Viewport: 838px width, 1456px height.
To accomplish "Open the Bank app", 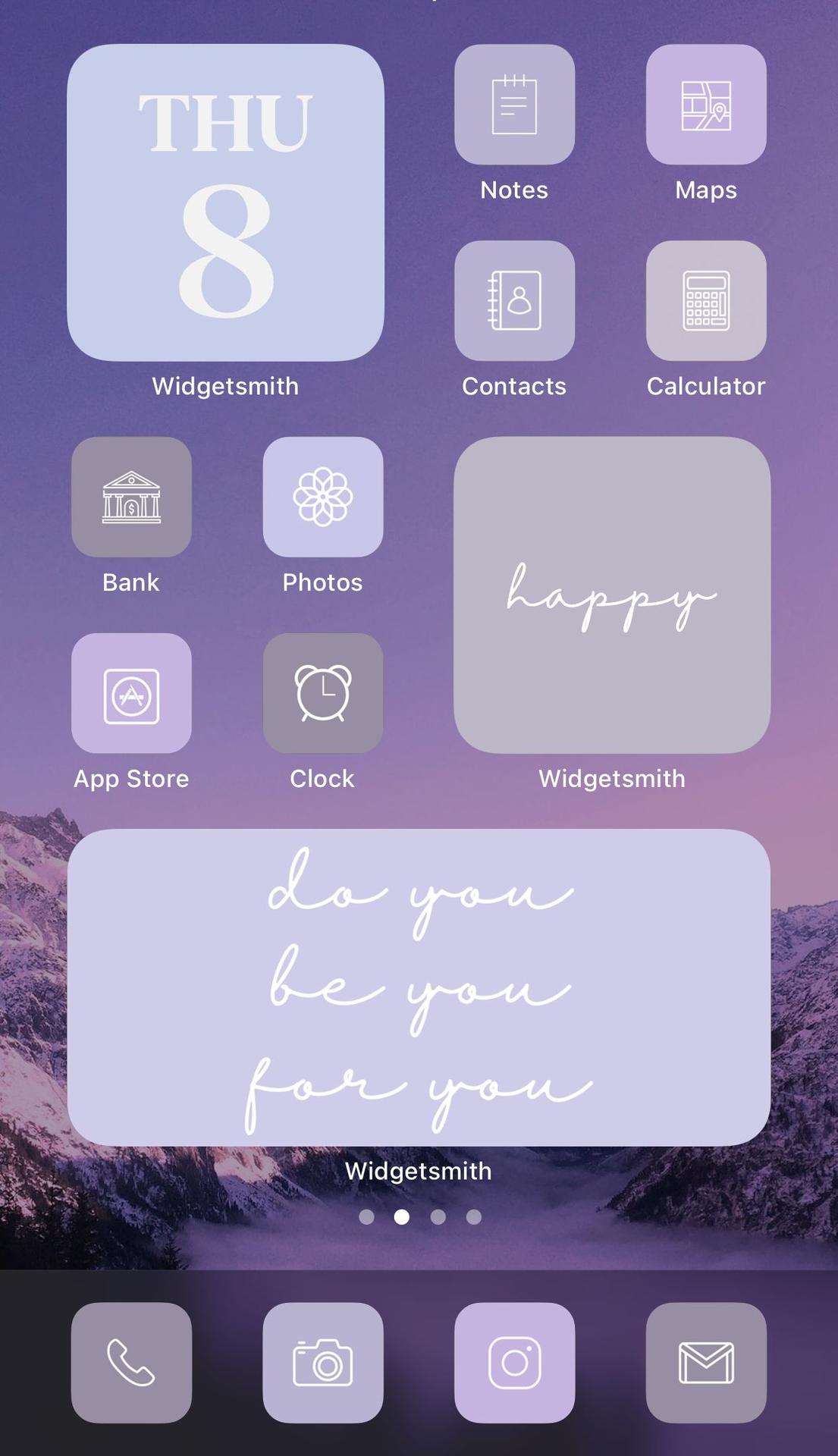I will click(x=131, y=497).
